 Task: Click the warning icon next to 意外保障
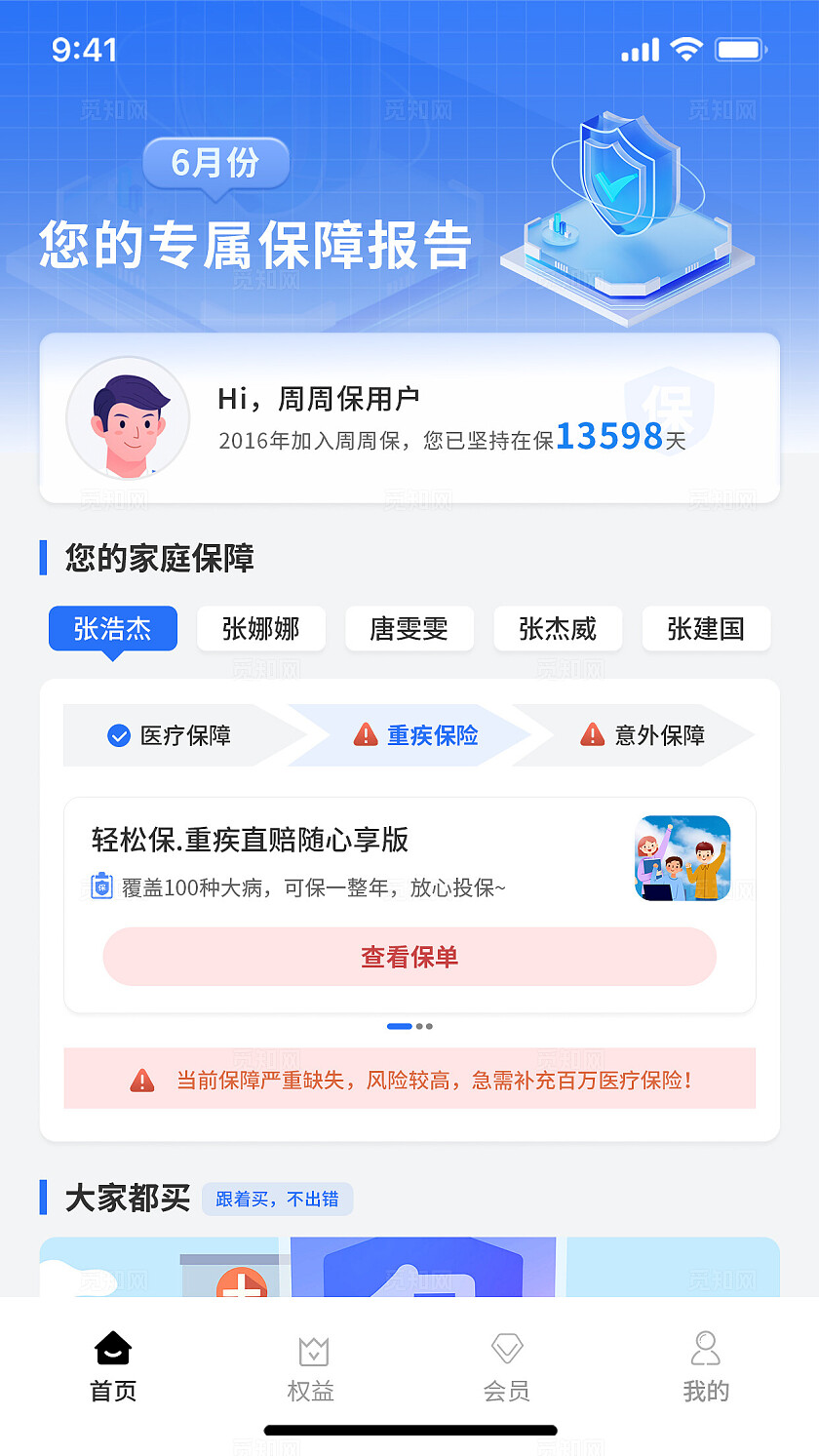click(591, 735)
